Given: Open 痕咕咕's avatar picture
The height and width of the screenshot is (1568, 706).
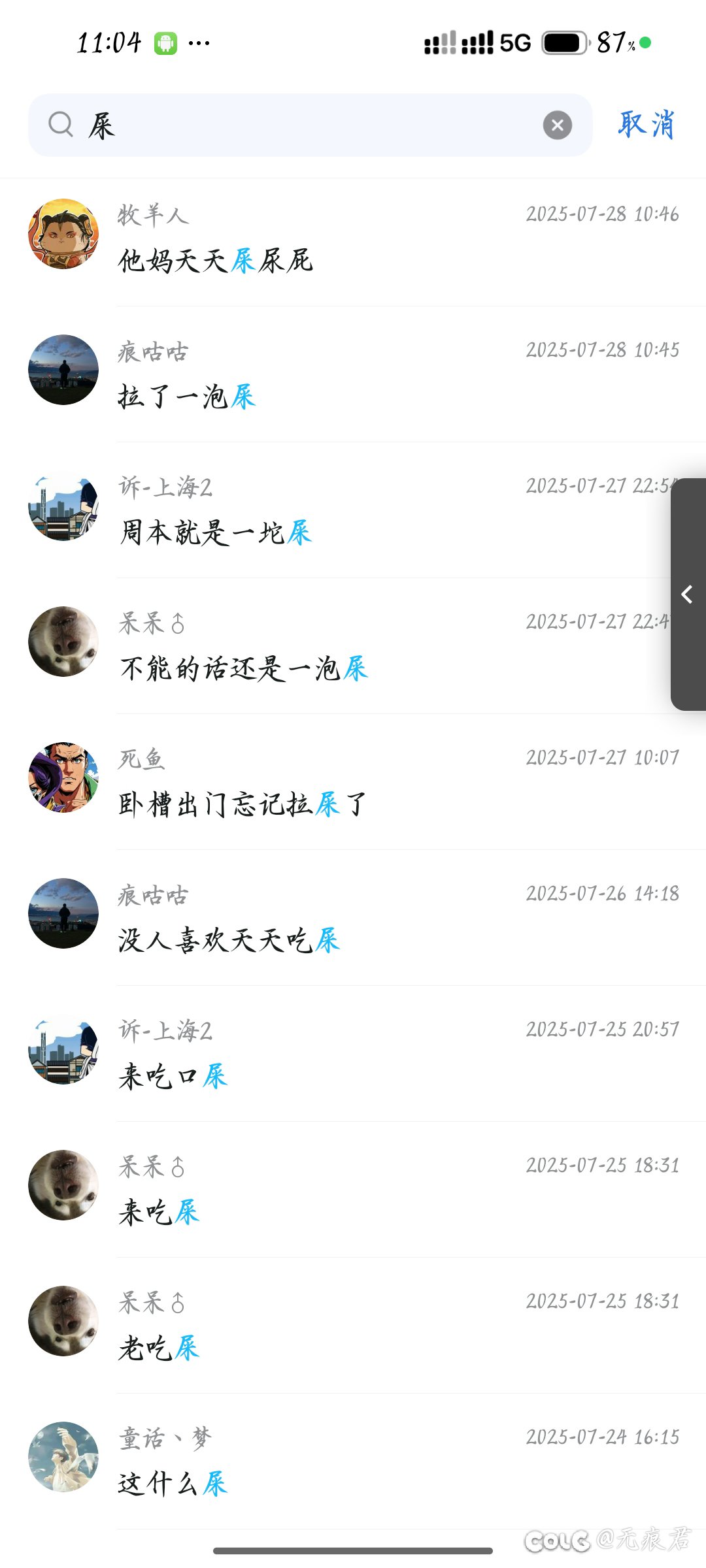Looking at the screenshot, I should click(63, 370).
